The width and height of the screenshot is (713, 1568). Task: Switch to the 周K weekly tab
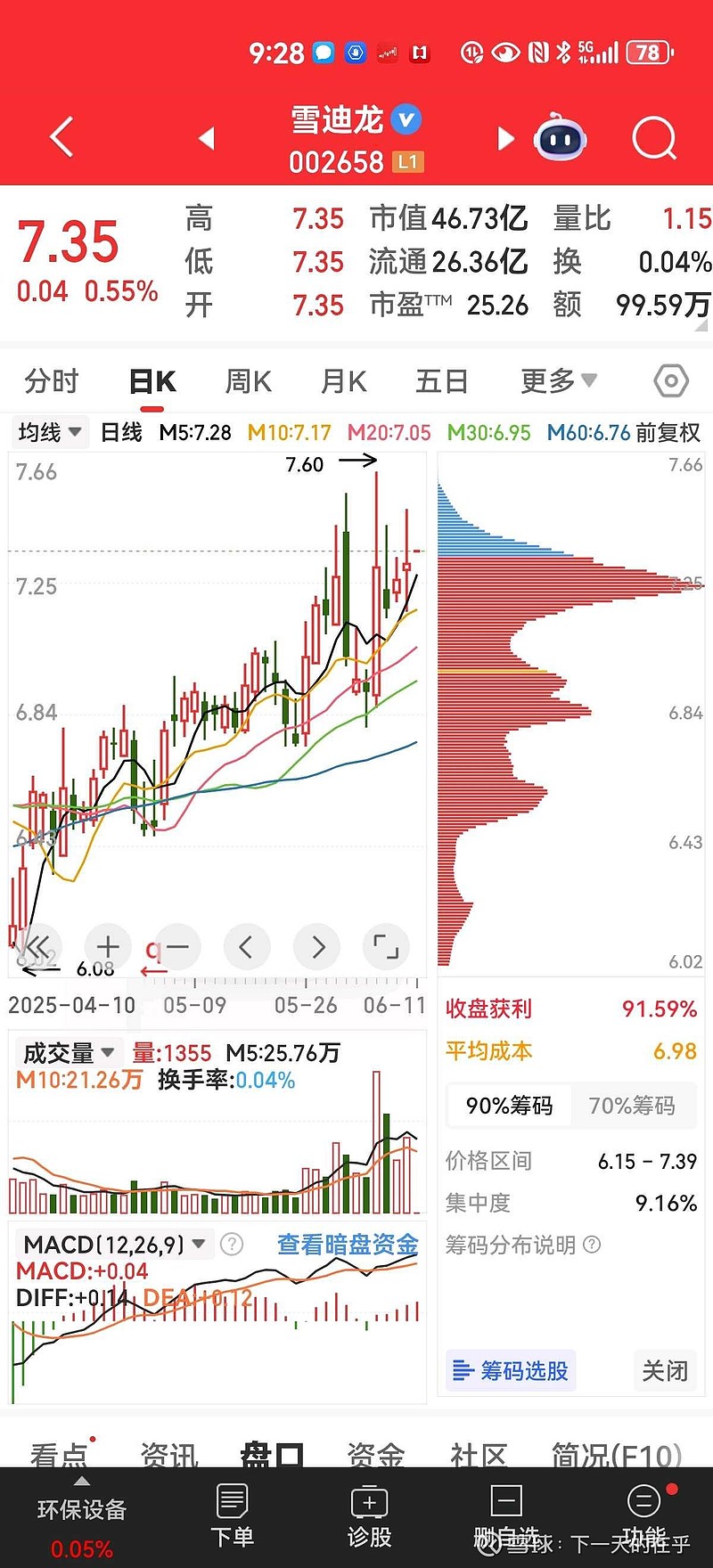pos(247,380)
